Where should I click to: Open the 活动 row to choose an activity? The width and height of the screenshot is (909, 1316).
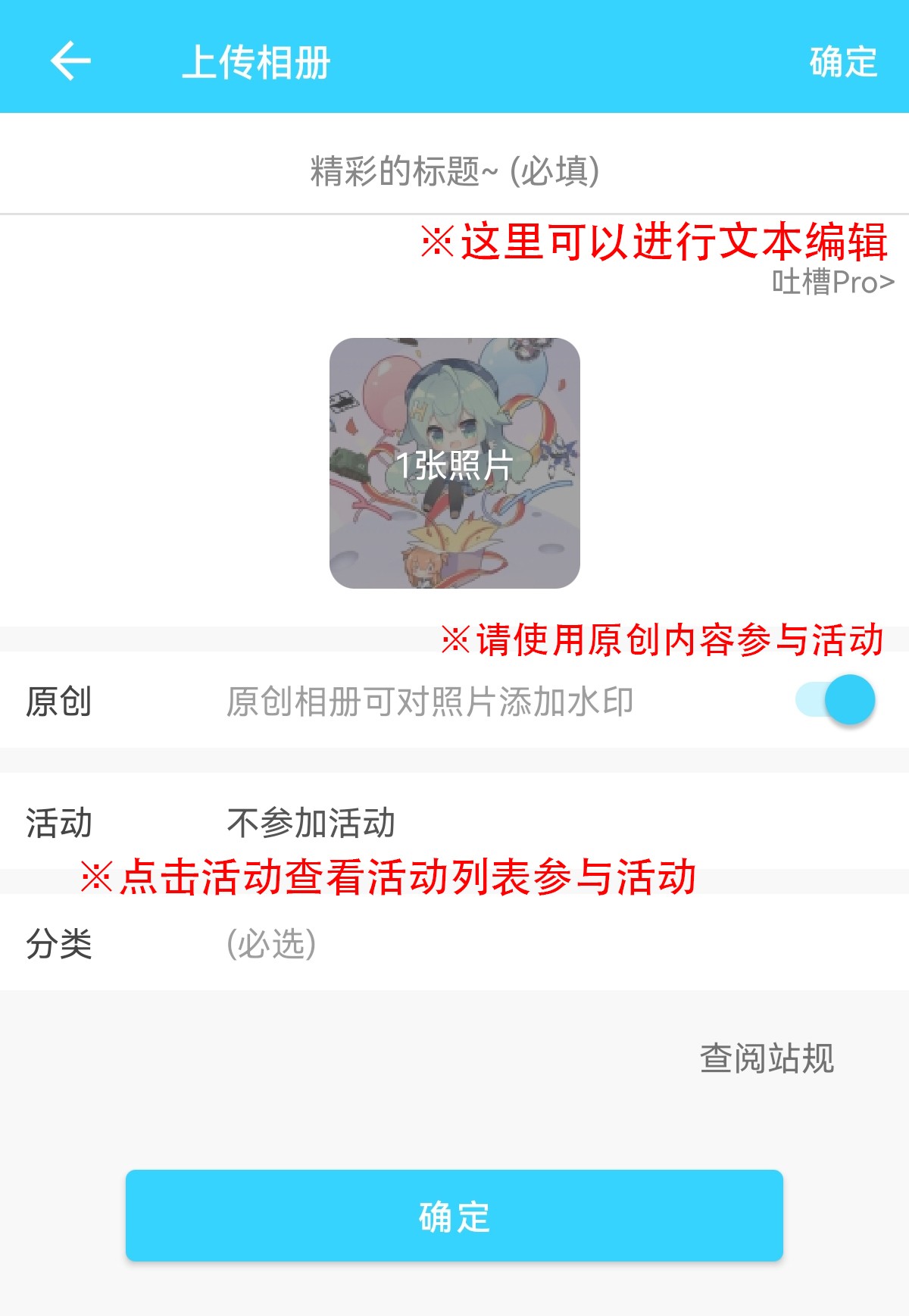click(454, 823)
